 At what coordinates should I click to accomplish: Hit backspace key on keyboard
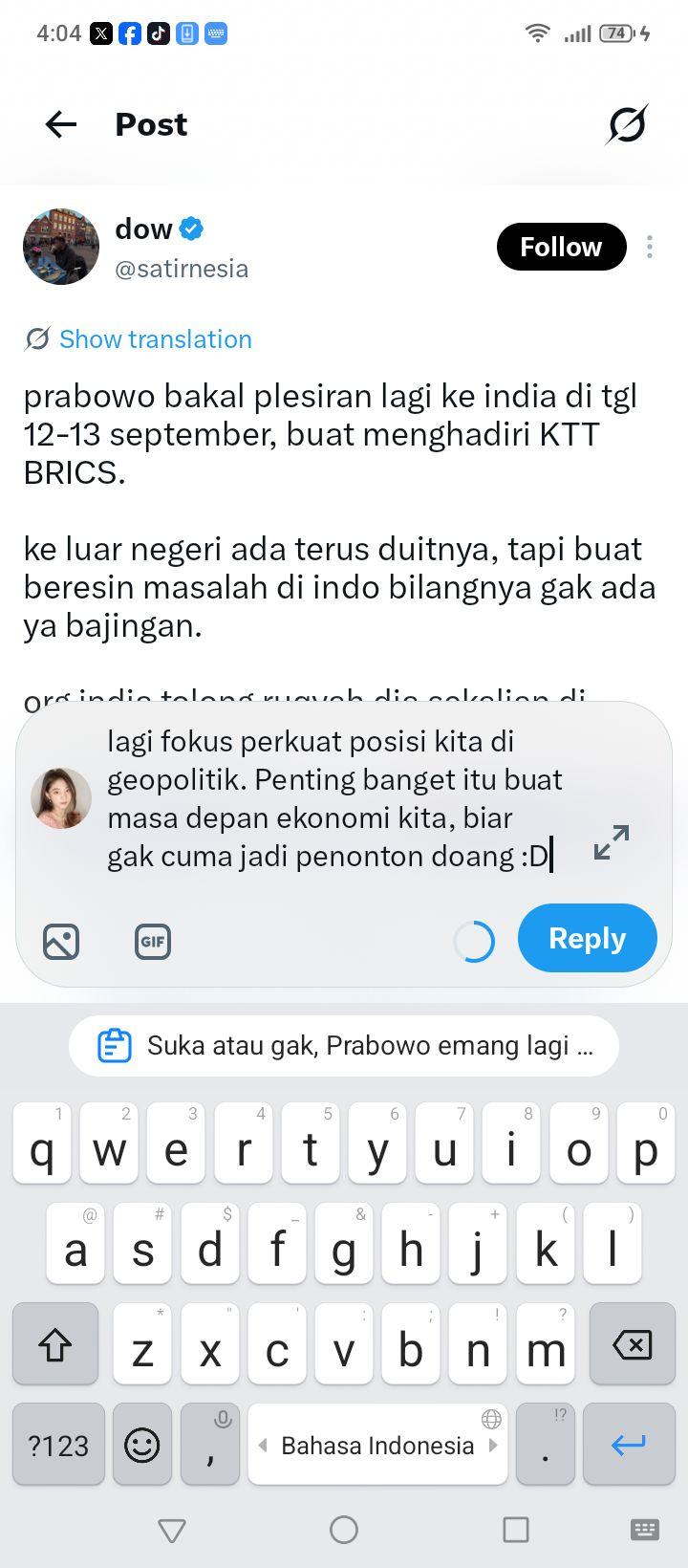[632, 1344]
